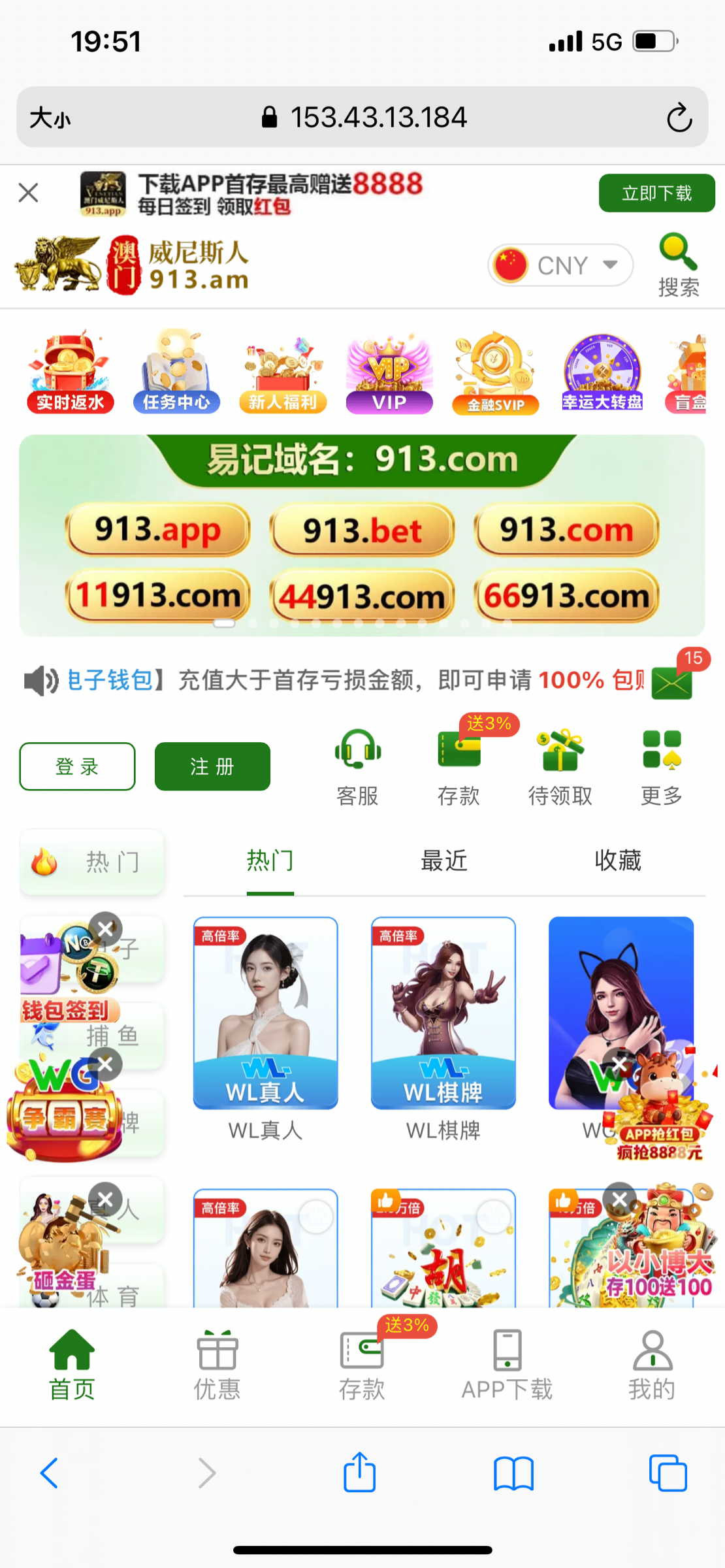Tap the 立即下载 download button

pos(656,193)
